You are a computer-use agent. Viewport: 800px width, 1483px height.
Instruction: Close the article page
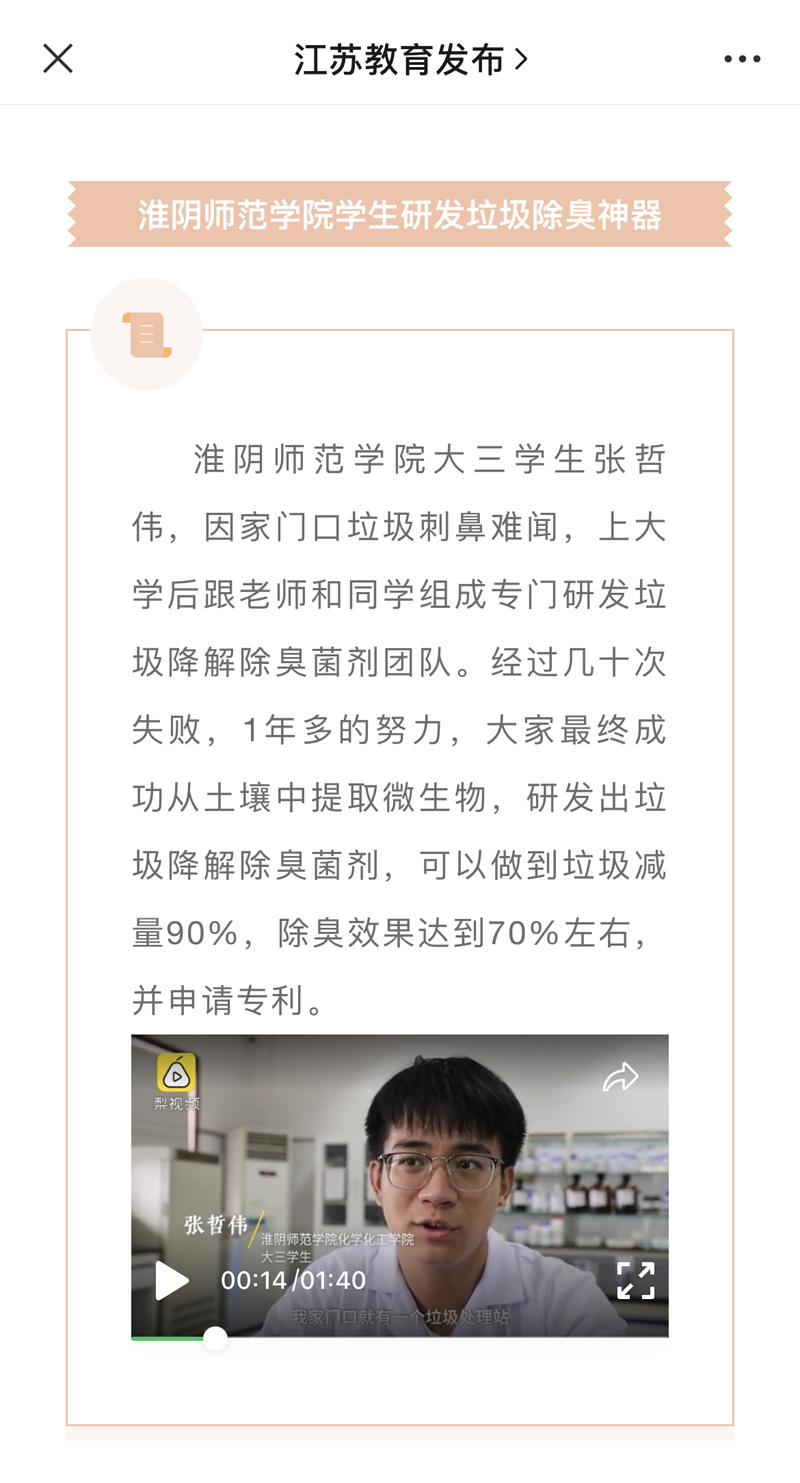[x=58, y=59]
